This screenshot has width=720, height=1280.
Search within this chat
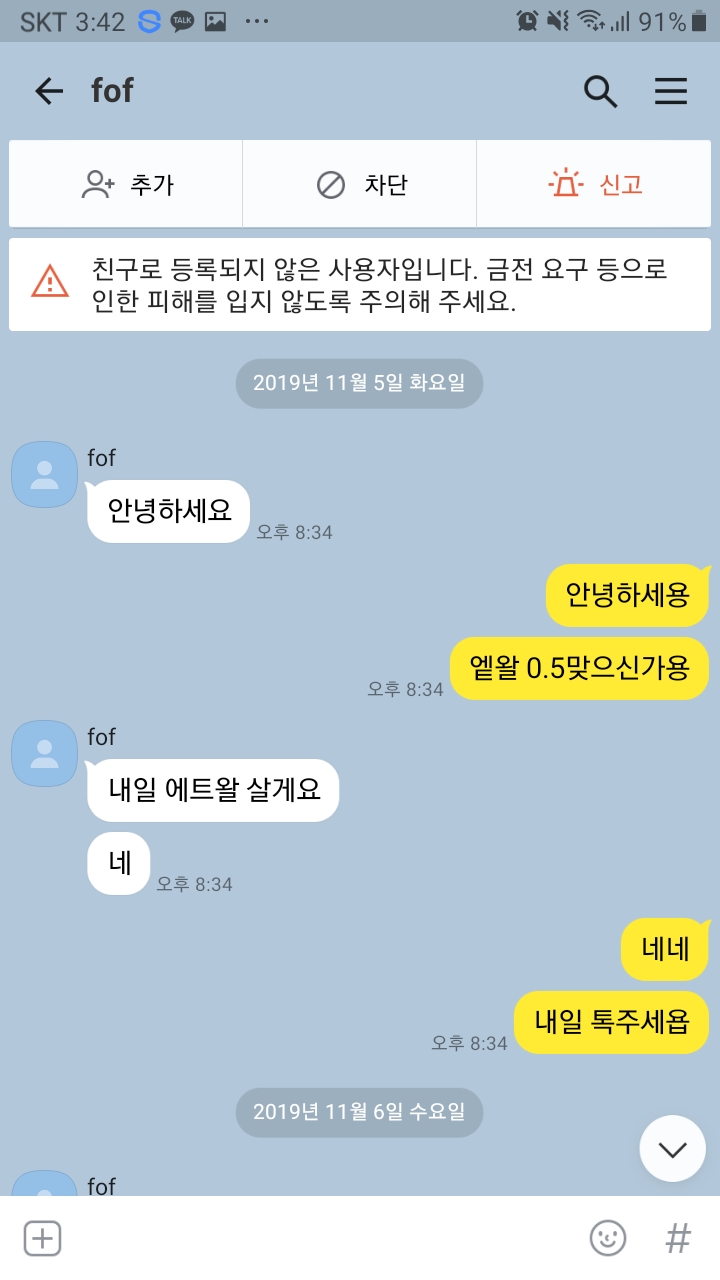600,92
